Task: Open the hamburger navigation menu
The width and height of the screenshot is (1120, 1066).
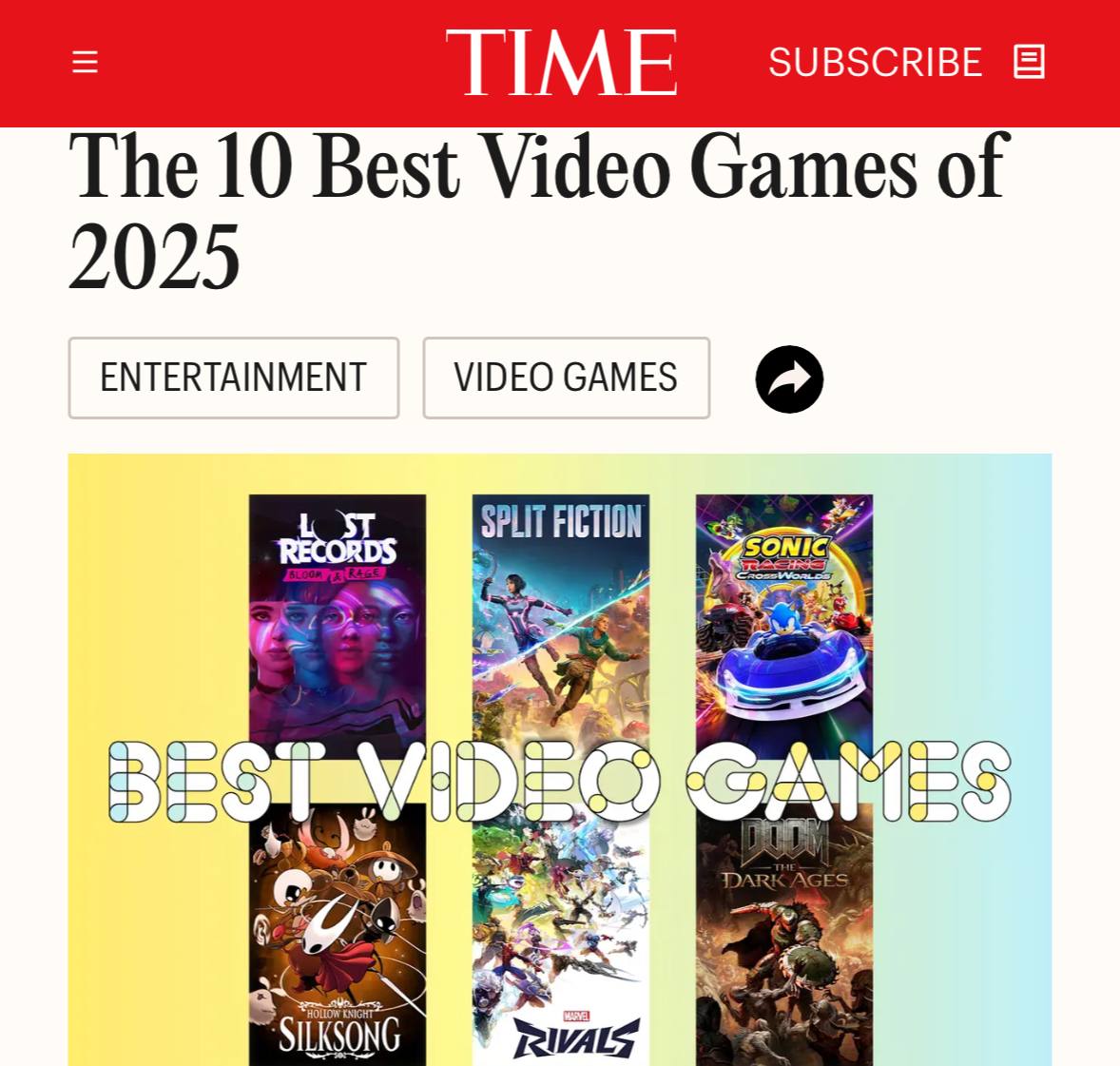Action: 85,63
